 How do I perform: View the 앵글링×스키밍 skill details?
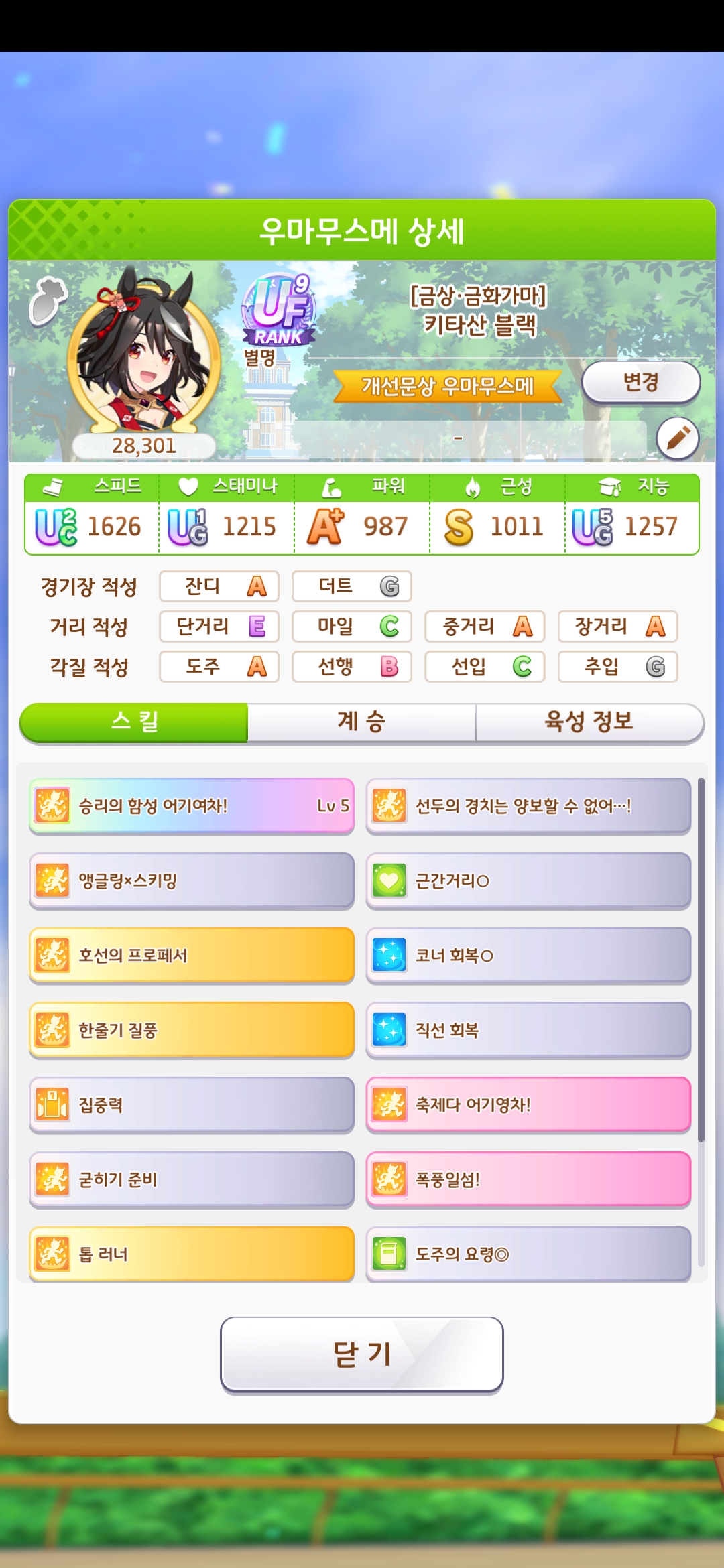coord(192,880)
